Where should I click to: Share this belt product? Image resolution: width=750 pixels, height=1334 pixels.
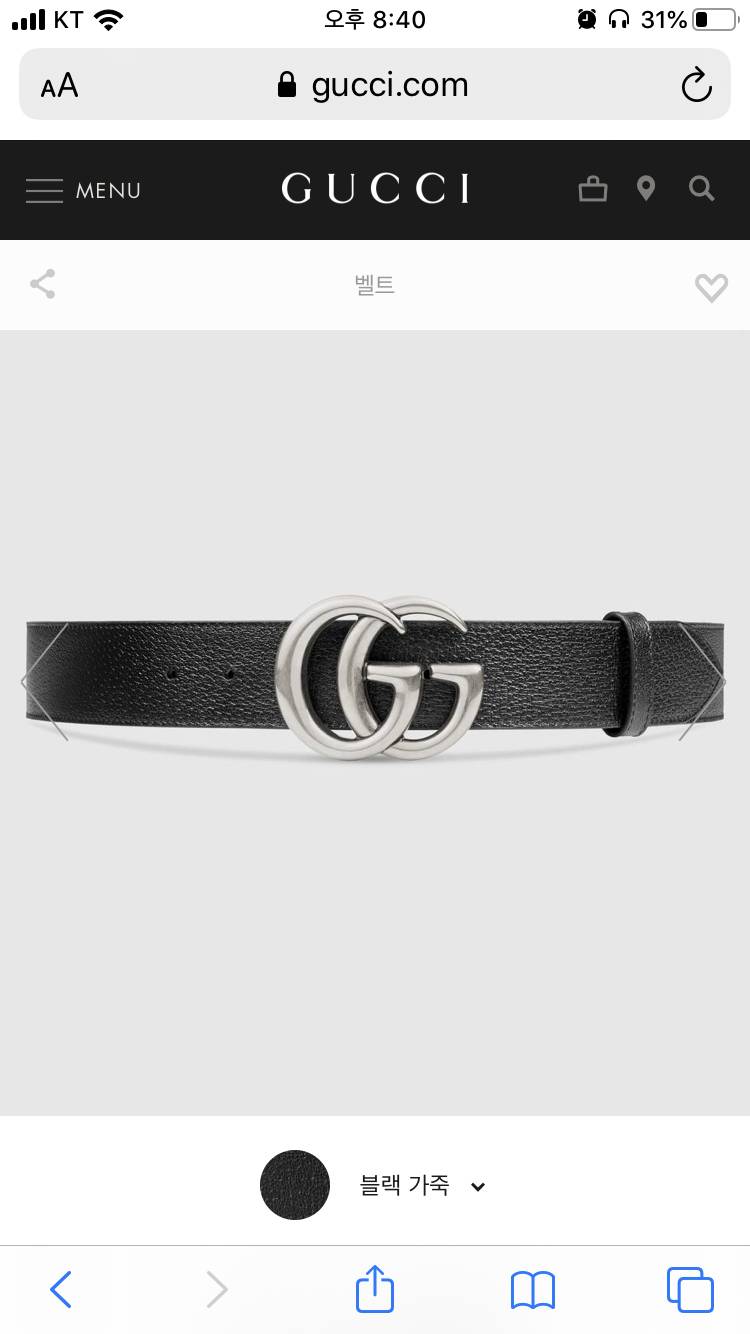(x=43, y=285)
